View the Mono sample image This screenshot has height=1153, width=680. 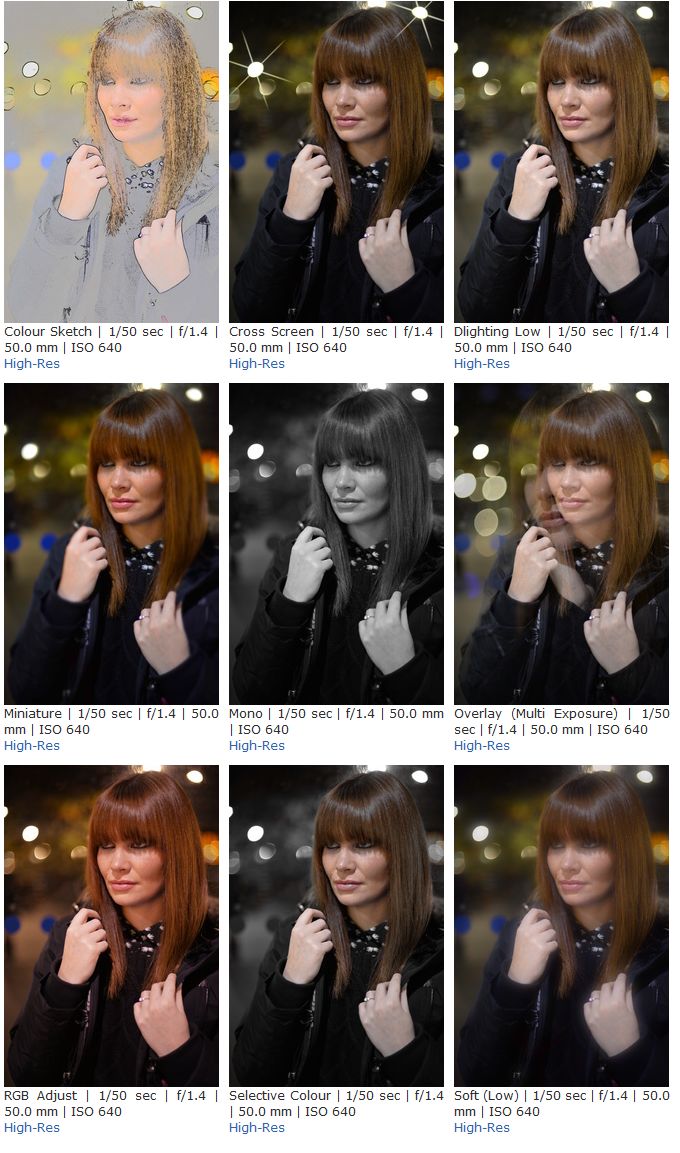336,544
